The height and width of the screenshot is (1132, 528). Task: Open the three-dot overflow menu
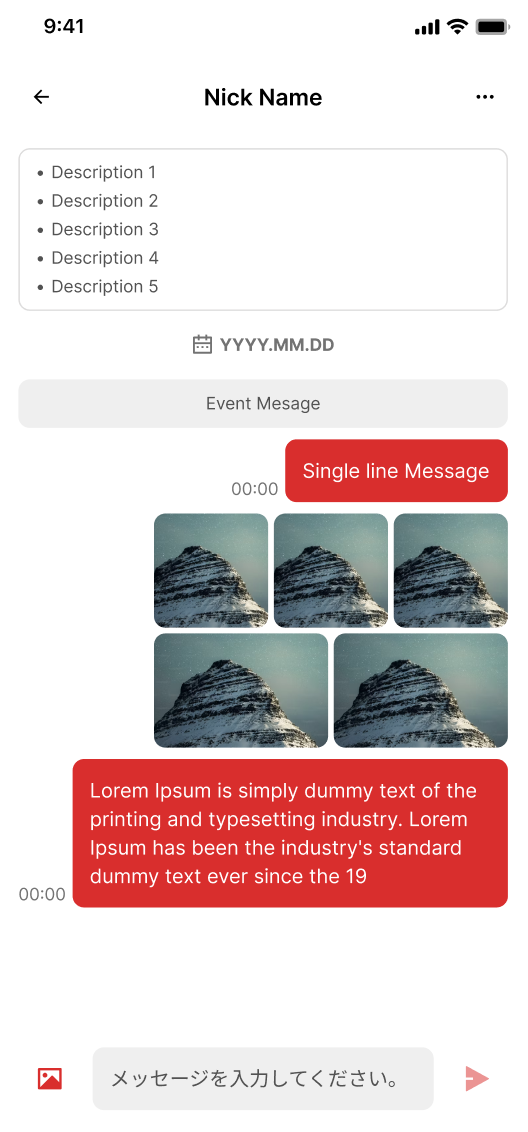(485, 97)
